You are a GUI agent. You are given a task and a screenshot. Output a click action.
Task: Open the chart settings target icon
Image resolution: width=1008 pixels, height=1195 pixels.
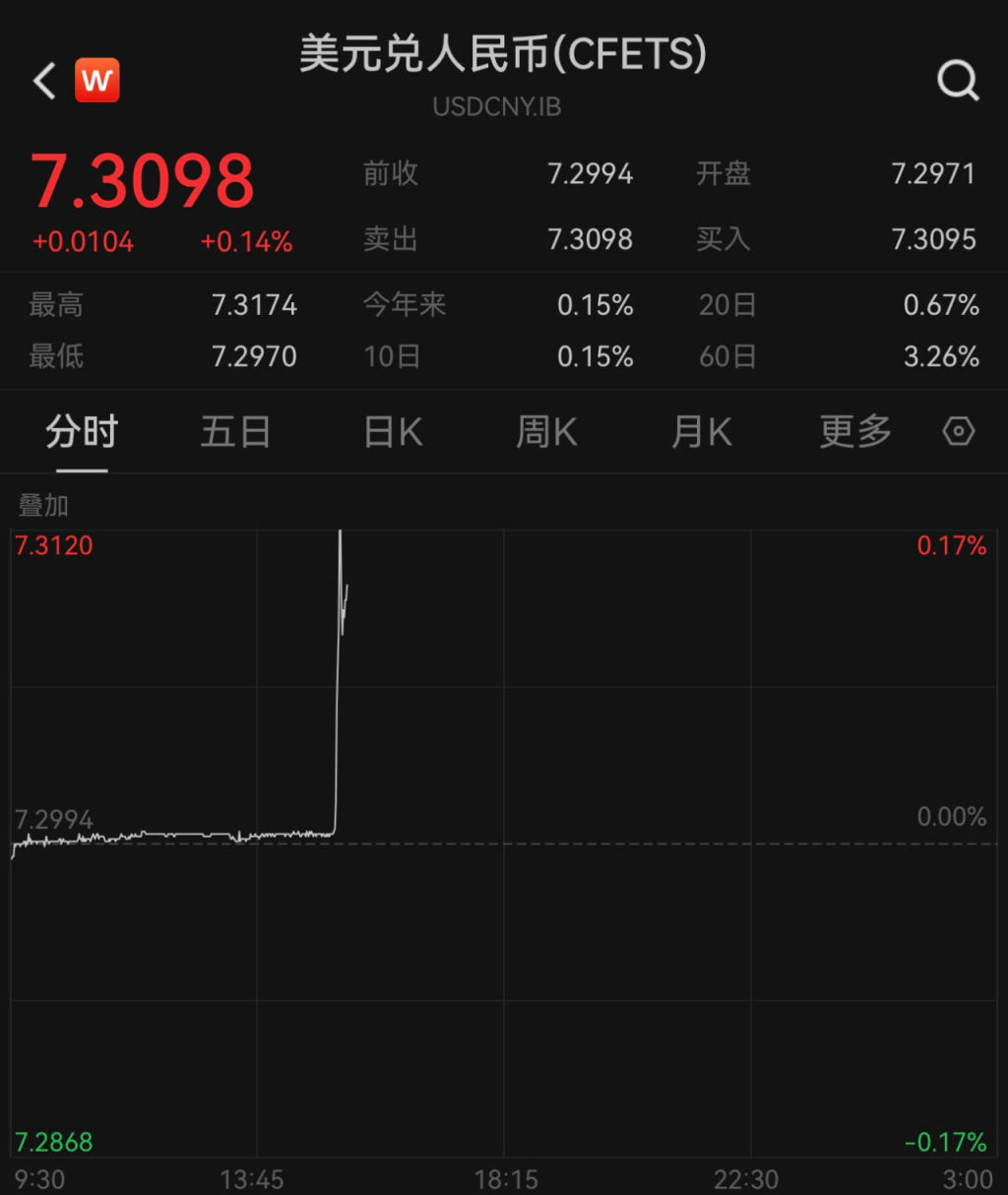(x=957, y=431)
